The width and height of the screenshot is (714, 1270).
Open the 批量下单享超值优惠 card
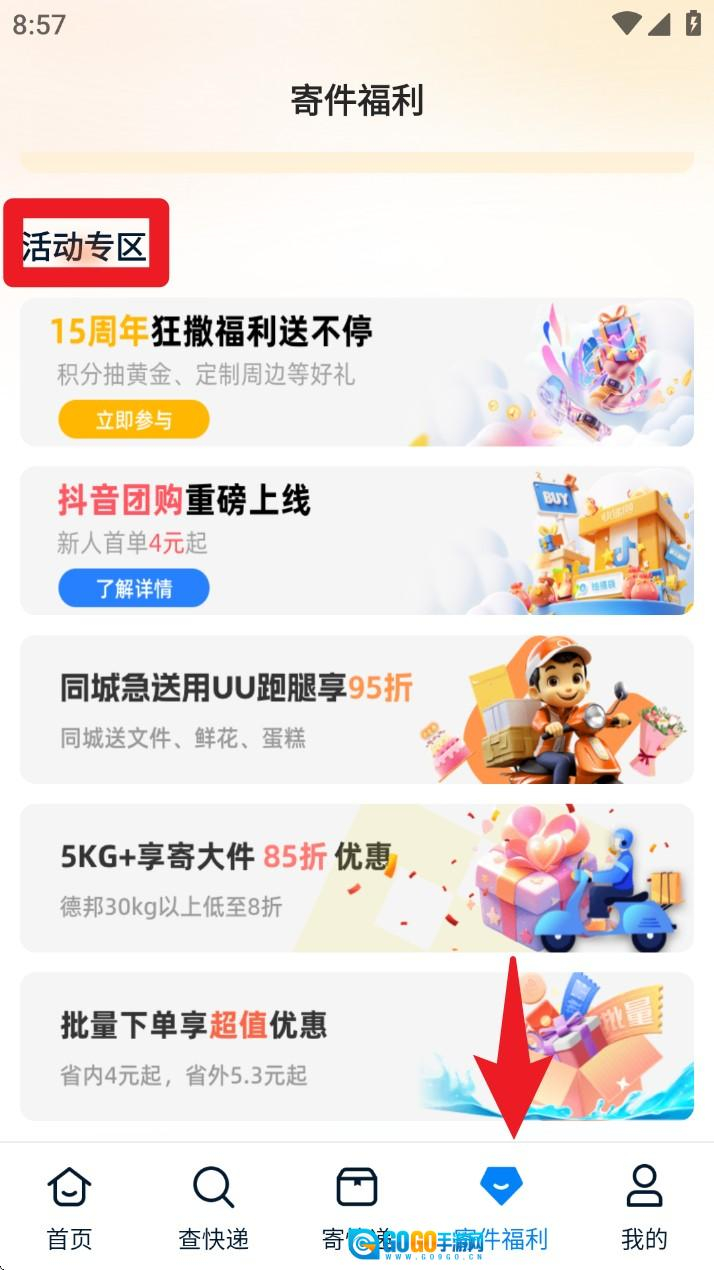(356, 1046)
